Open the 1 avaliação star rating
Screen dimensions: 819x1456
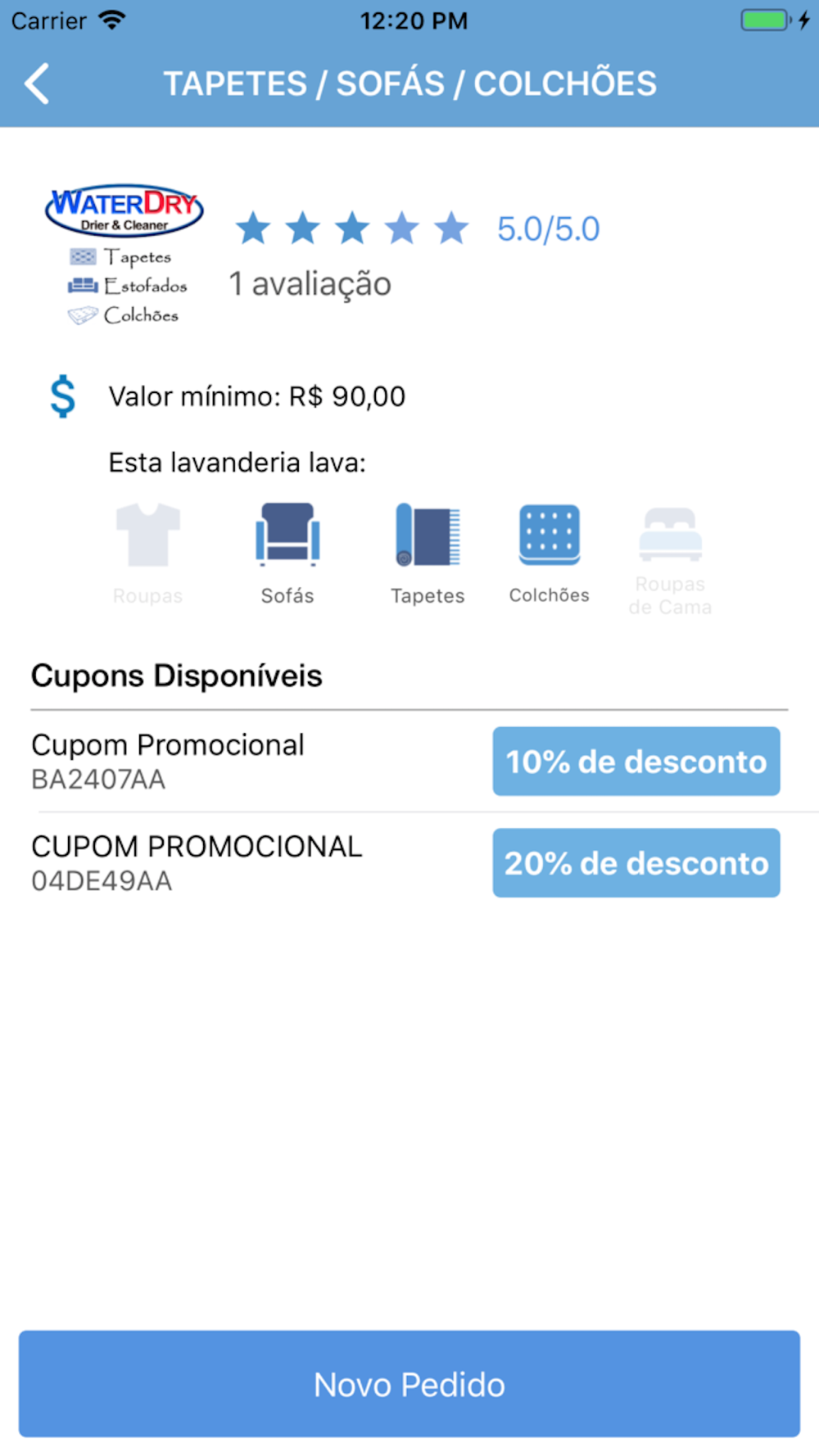click(x=352, y=228)
